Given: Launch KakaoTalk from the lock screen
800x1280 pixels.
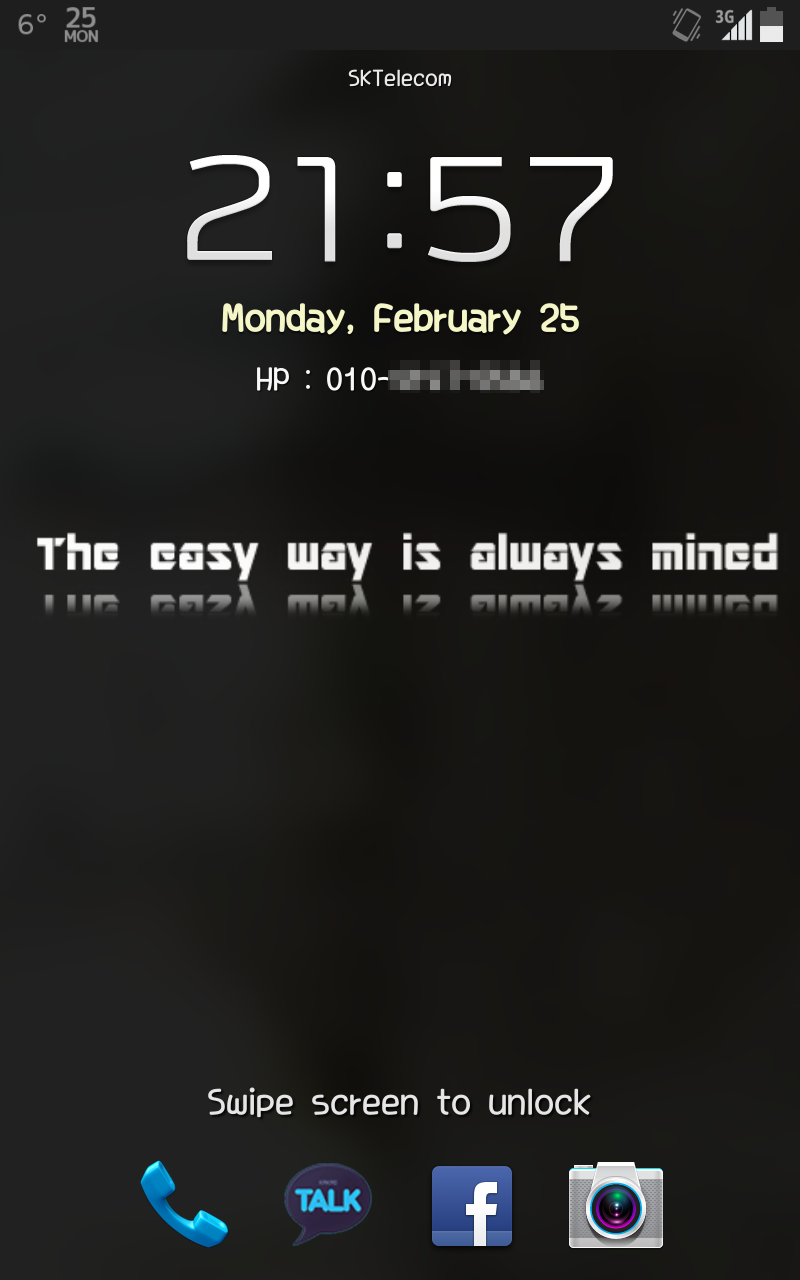Looking at the screenshot, I should pos(328,1203).
